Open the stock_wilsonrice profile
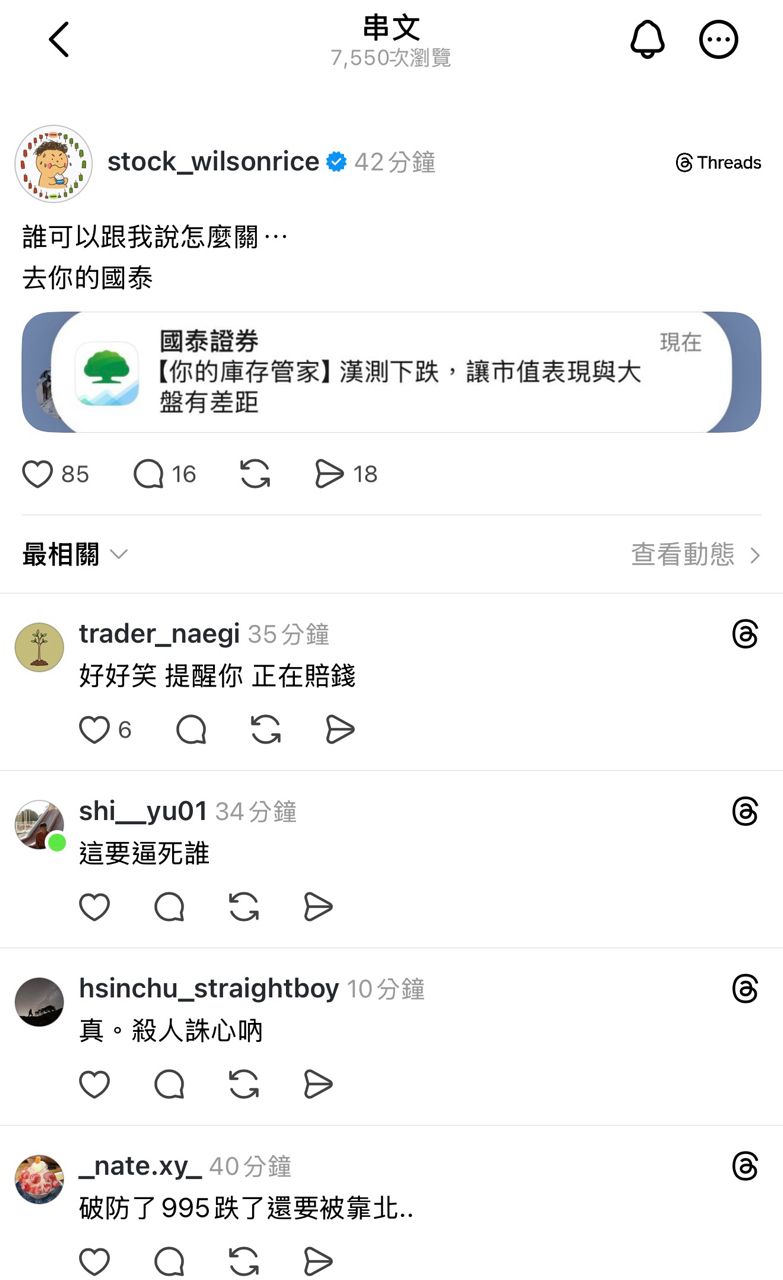Image resolution: width=783 pixels, height=1280 pixels. 212,162
